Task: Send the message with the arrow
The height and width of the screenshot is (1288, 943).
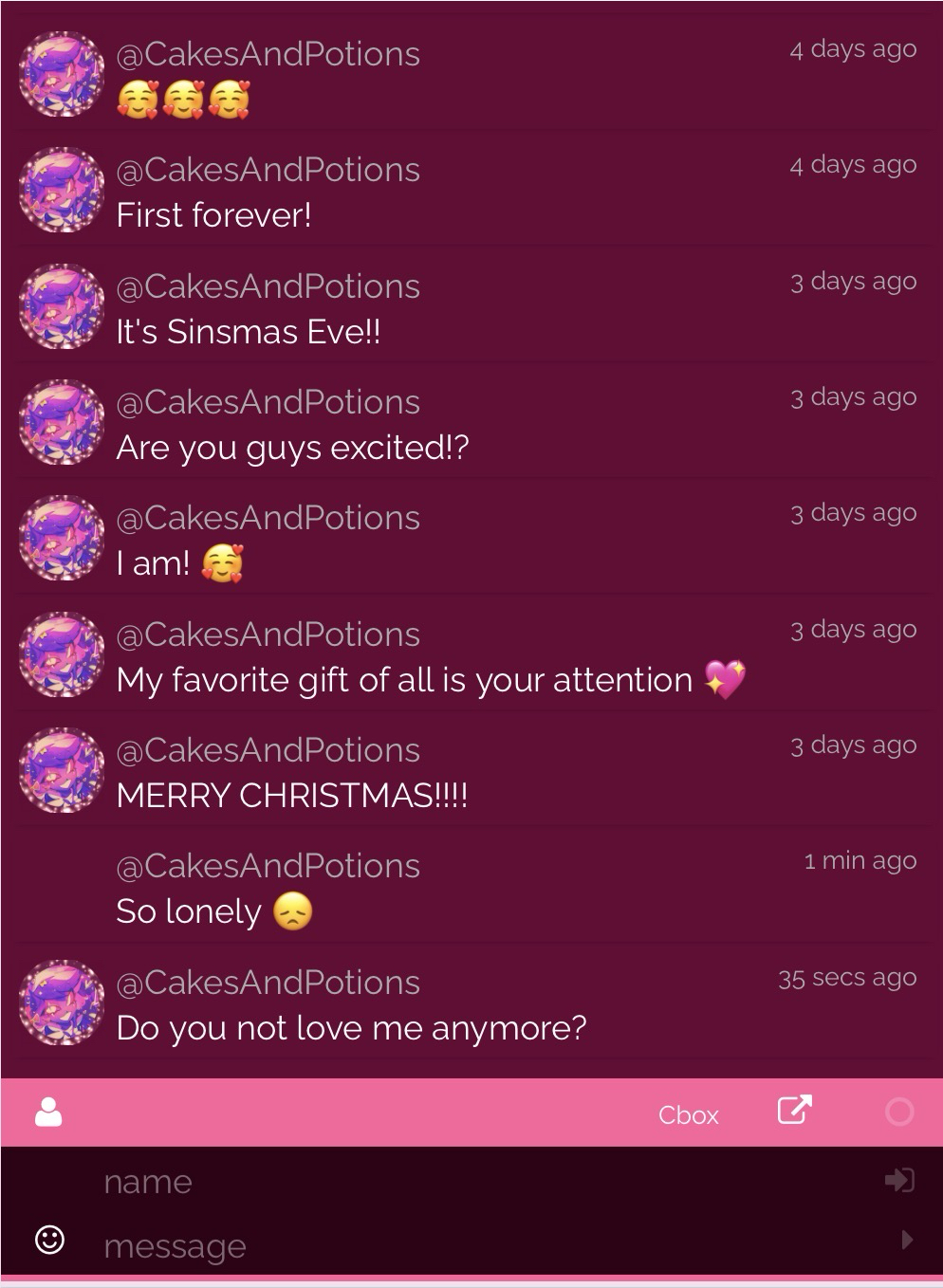Action: tap(907, 1240)
